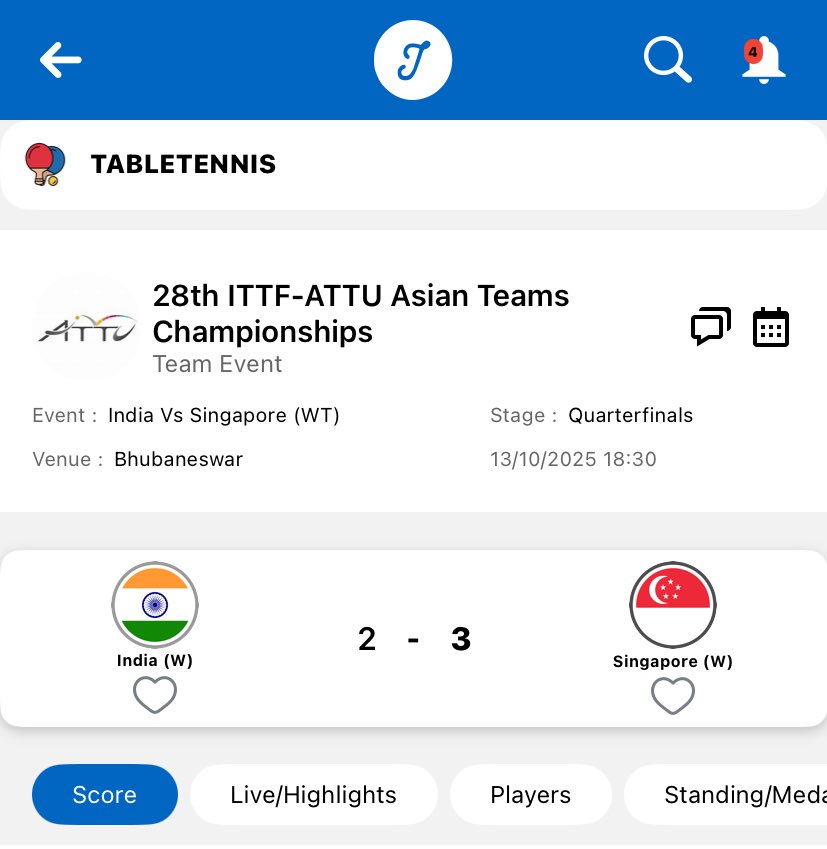
Task: Select the Score tab
Action: pyautogui.click(x=105, y=795)
